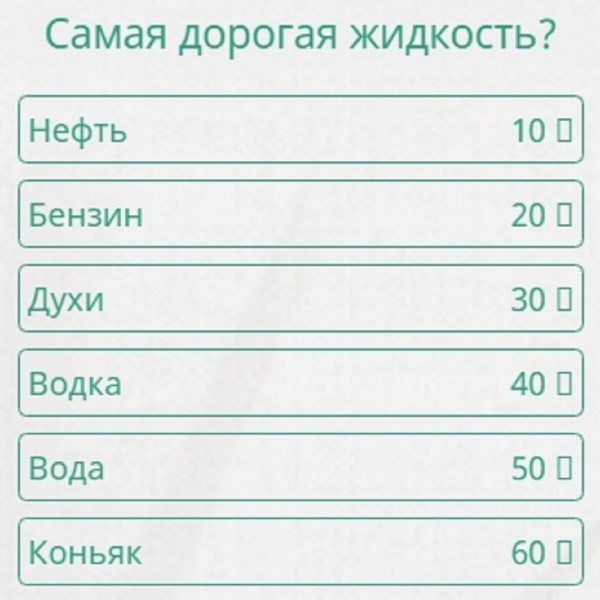Screen dimensions: 600x600
Task: Answer with Вода
Action: pos(300,467)
